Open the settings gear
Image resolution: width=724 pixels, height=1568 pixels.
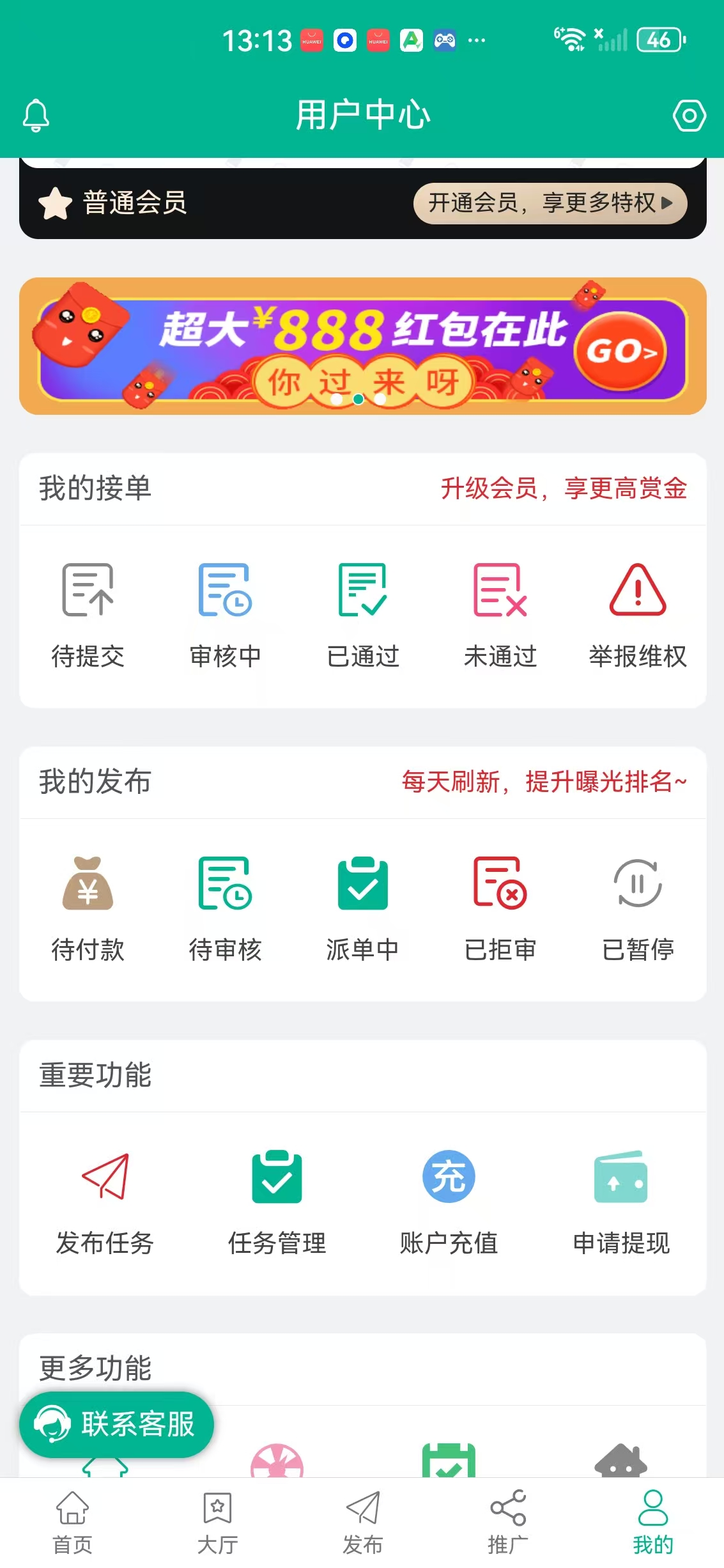689,116
